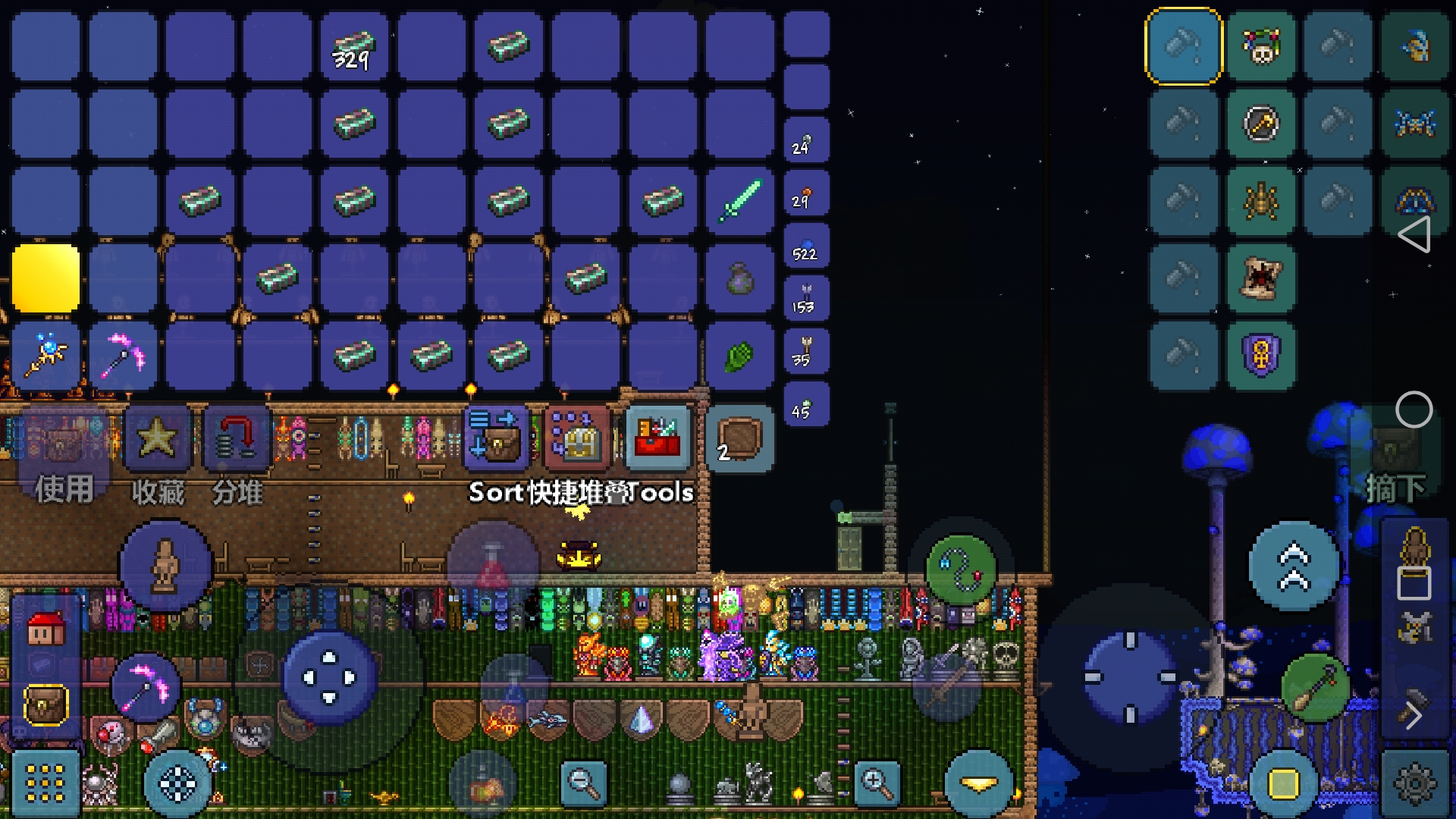This screenshot has width=1456, height=819.
Task: Select the ankh shield accessory slot
Action: [1260, 354]
